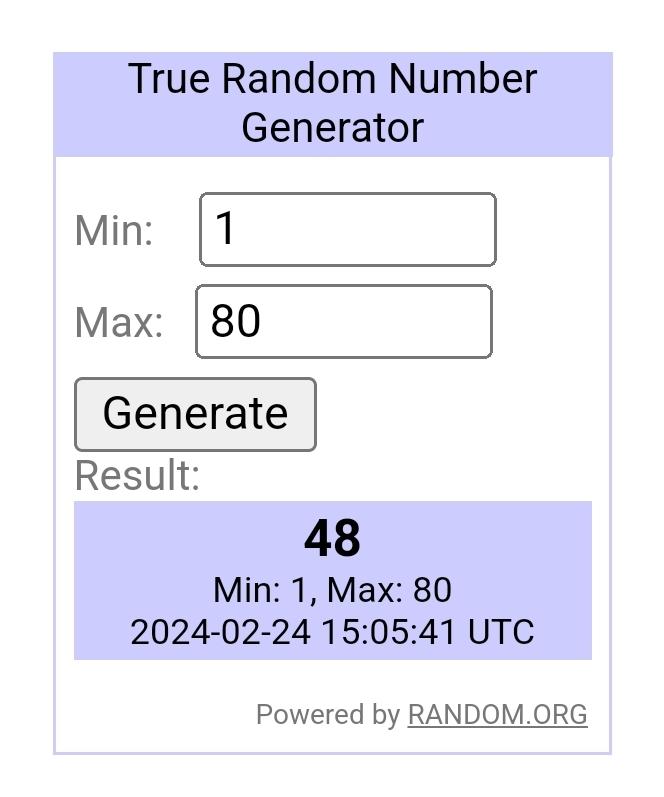Screen dimensions: 664x797
Task: Hit the Generate button
Action: 195,414
